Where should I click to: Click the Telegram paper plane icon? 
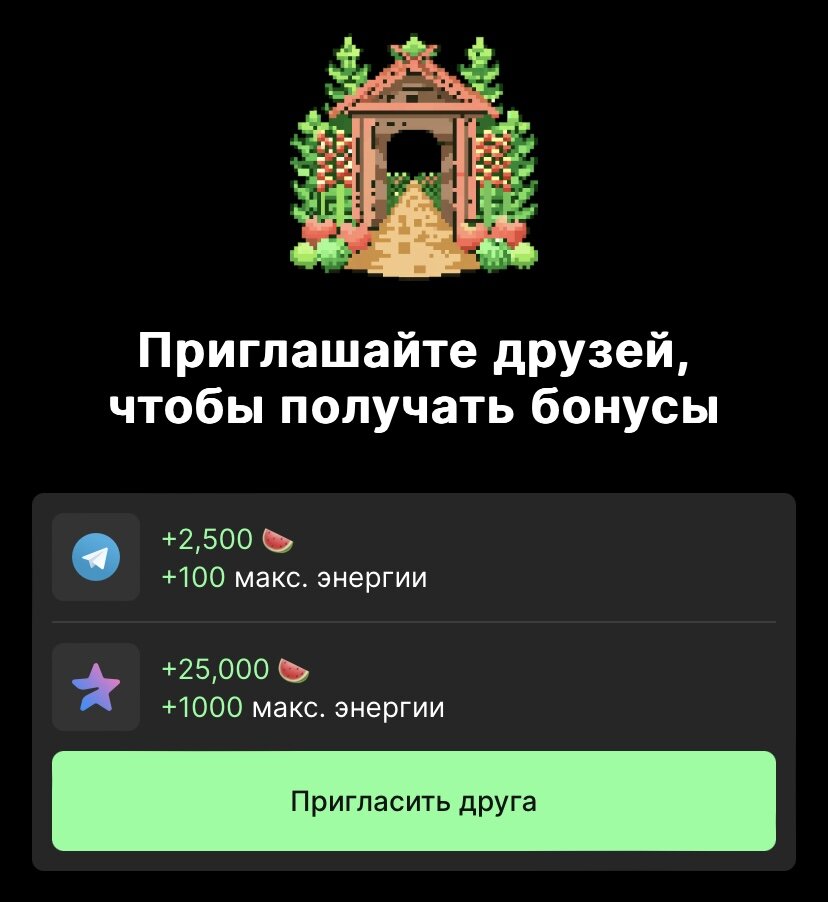96,557
